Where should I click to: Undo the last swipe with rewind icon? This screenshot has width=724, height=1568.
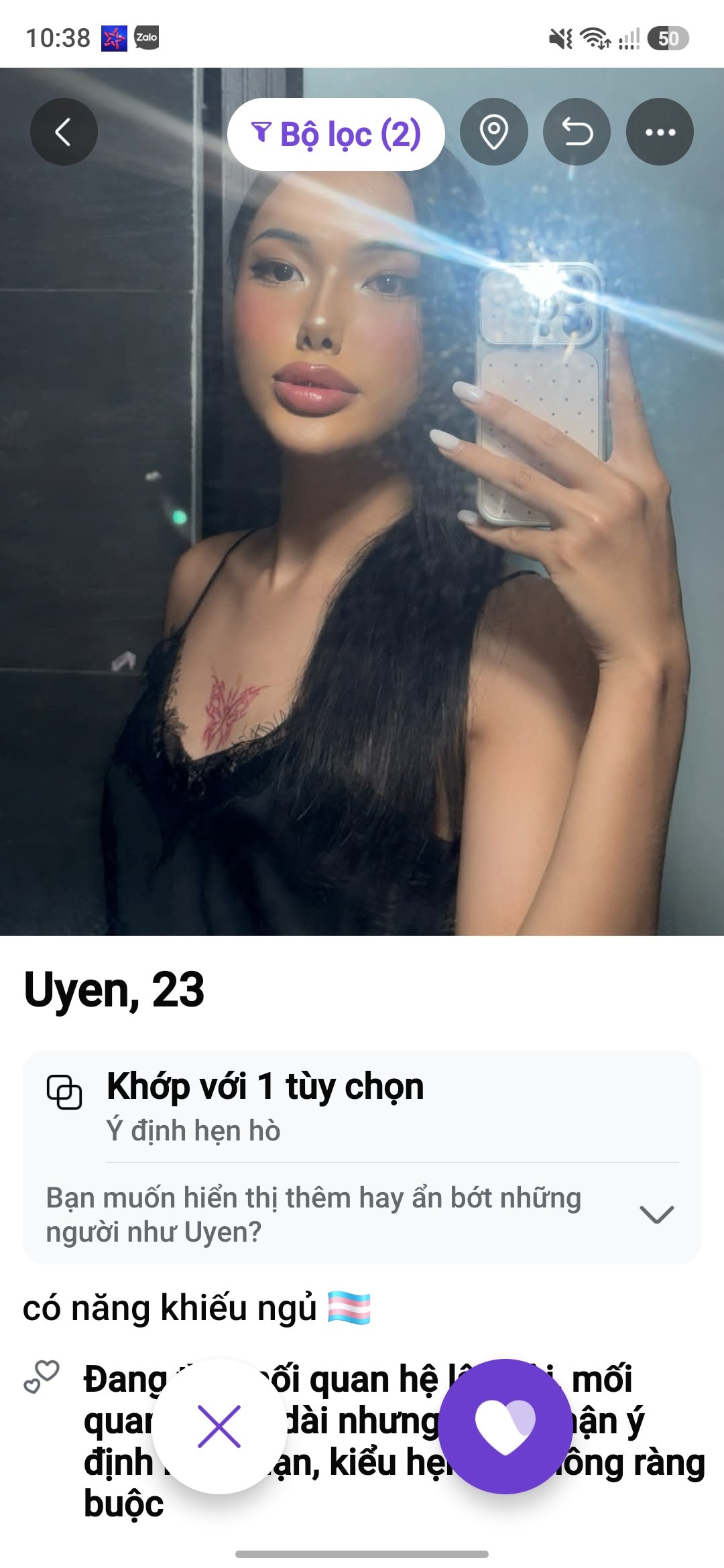coord(577,132)
